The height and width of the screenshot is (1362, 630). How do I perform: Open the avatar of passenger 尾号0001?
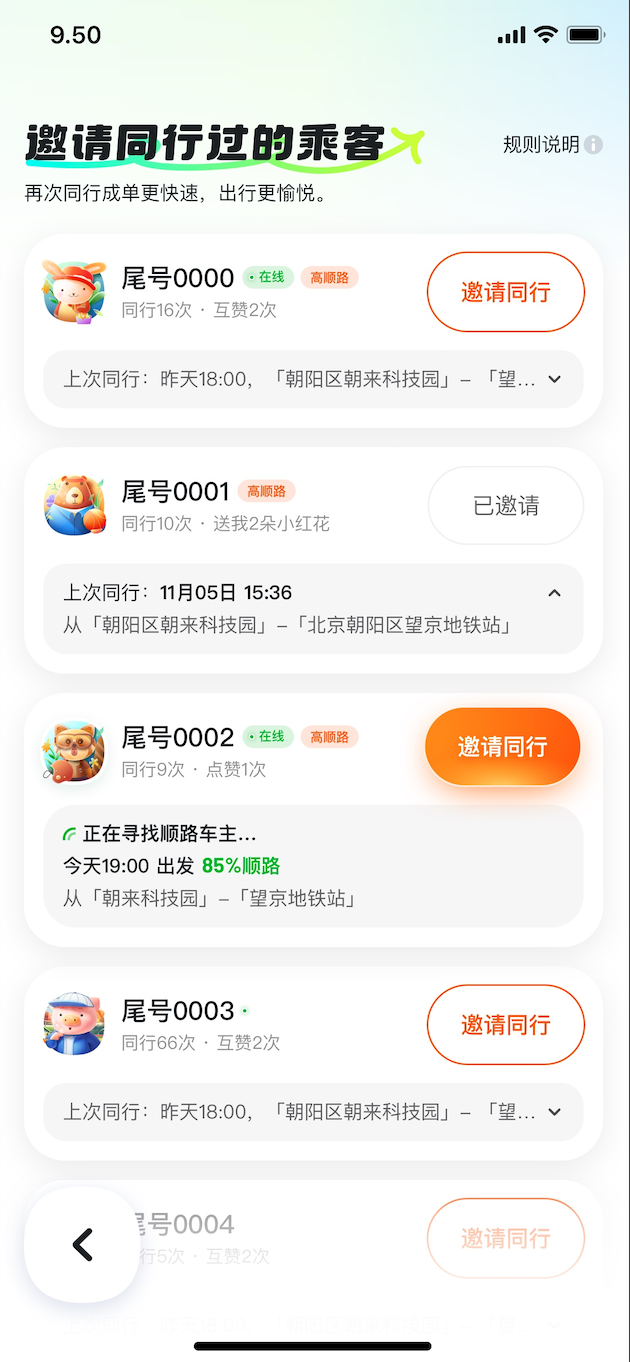point(74,505)
